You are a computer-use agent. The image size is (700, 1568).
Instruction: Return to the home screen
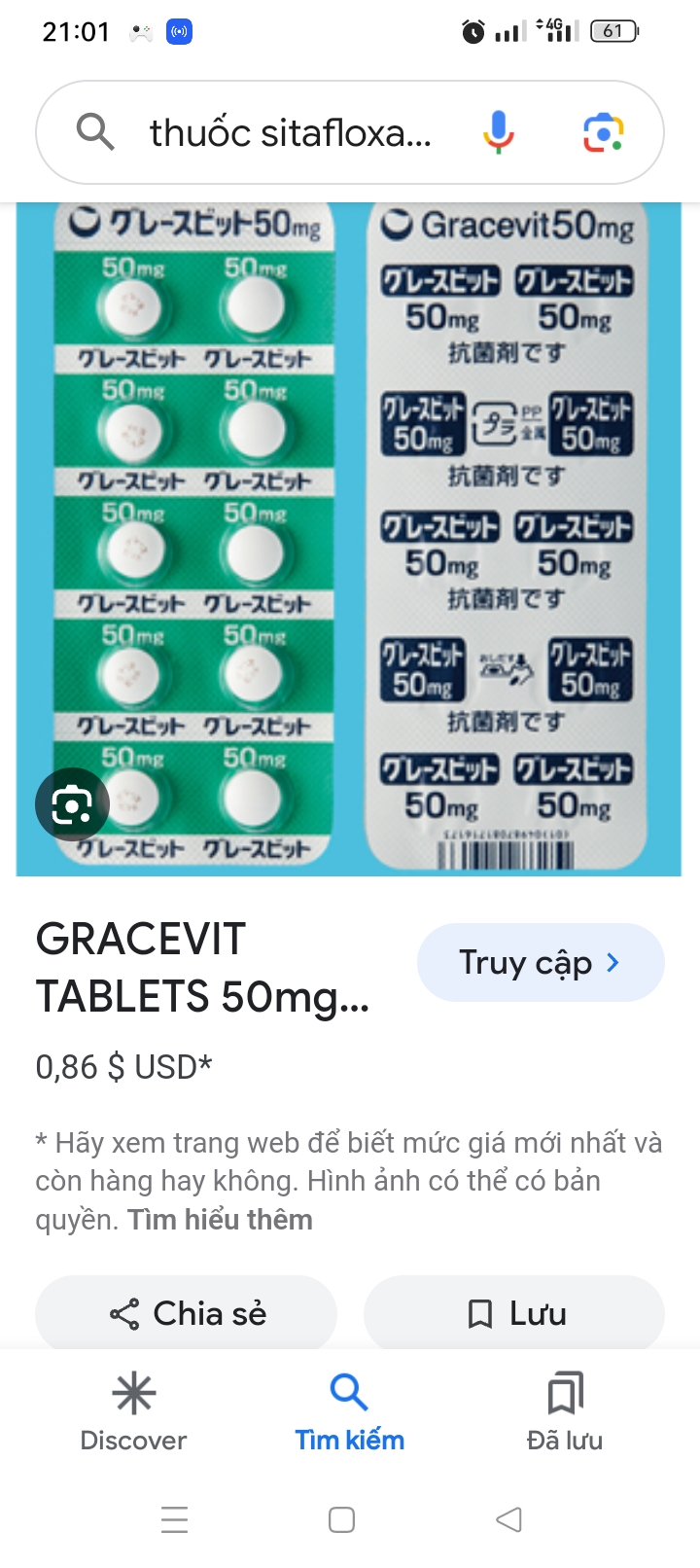click(341, 1519)
